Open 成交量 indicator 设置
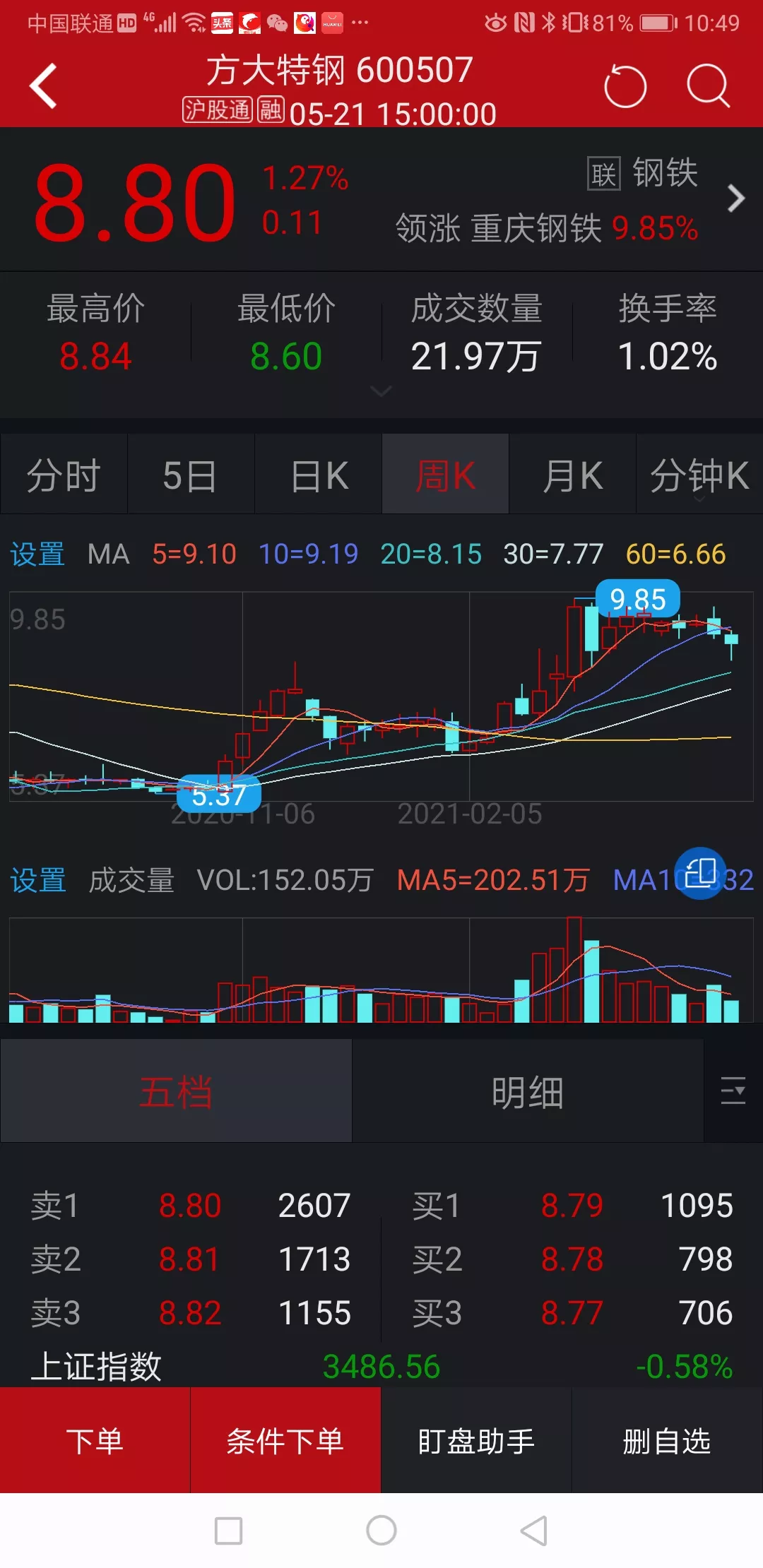Image resolution: width=763 pixels, height=1568 pixels. coord(37,880)
